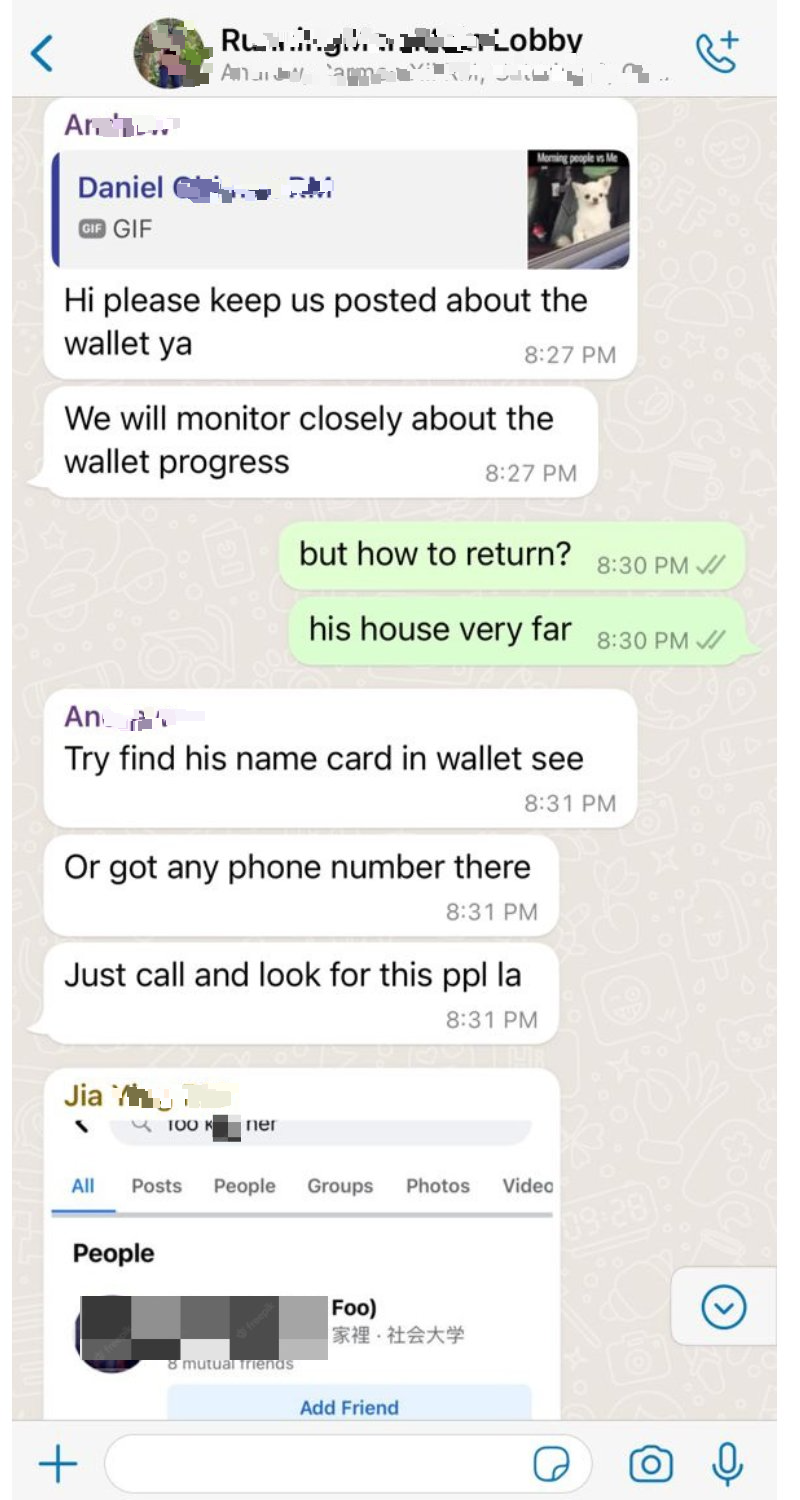Tap the voice message microphone

(727, 1465)
